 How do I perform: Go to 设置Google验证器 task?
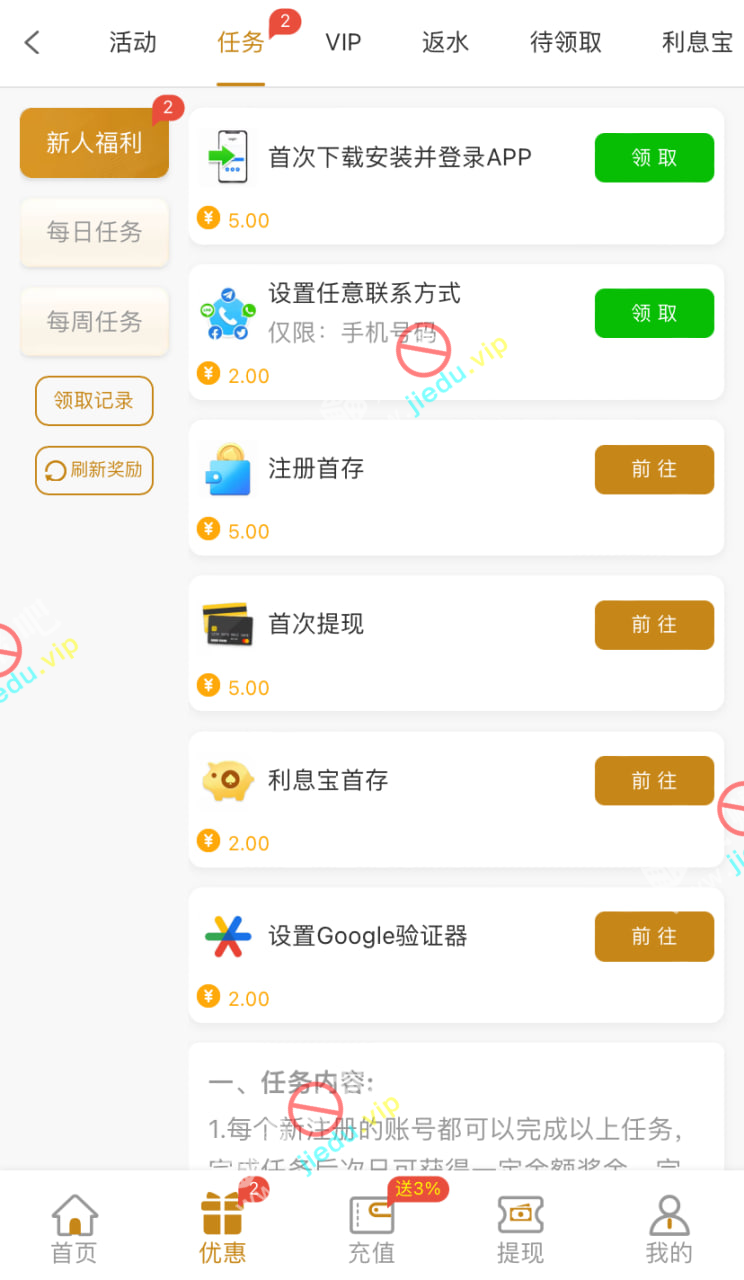pyautogui.click(x=654, y=937)
